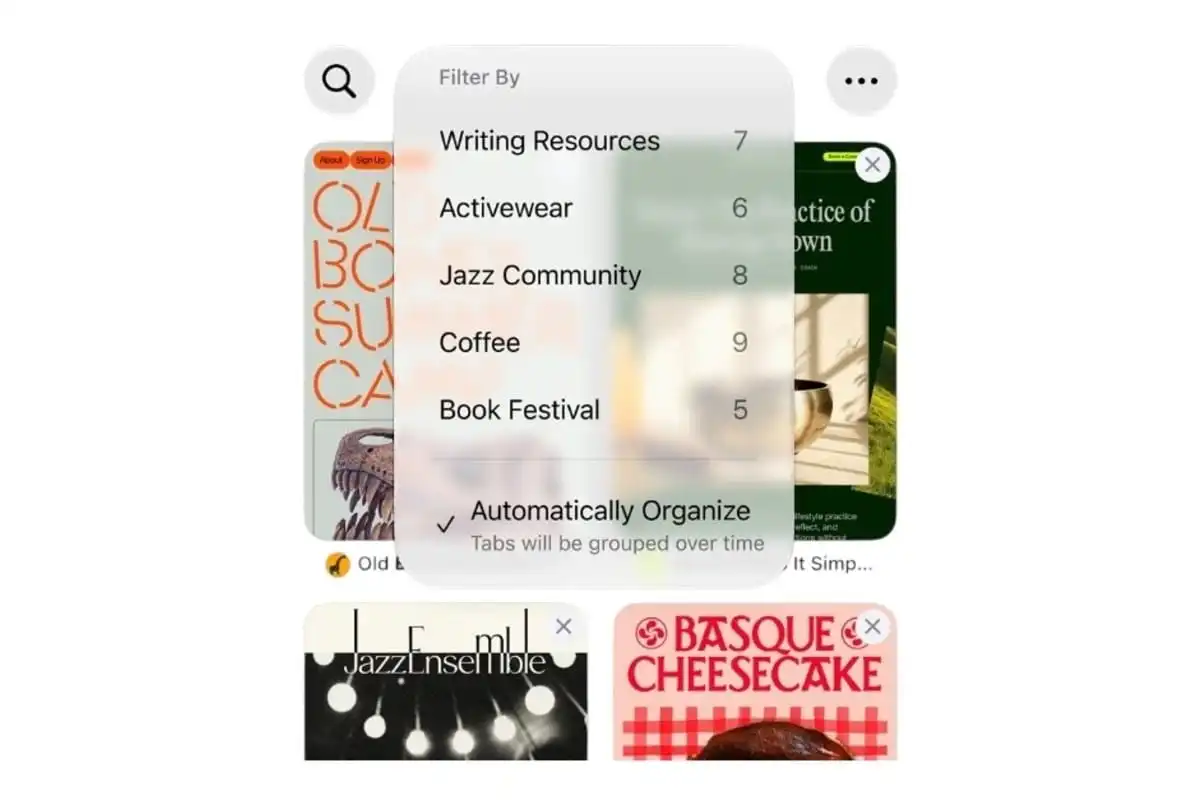Filter tabs by Coffee
The width and height of the screenshot is (1200, 800).
[594, 342]
